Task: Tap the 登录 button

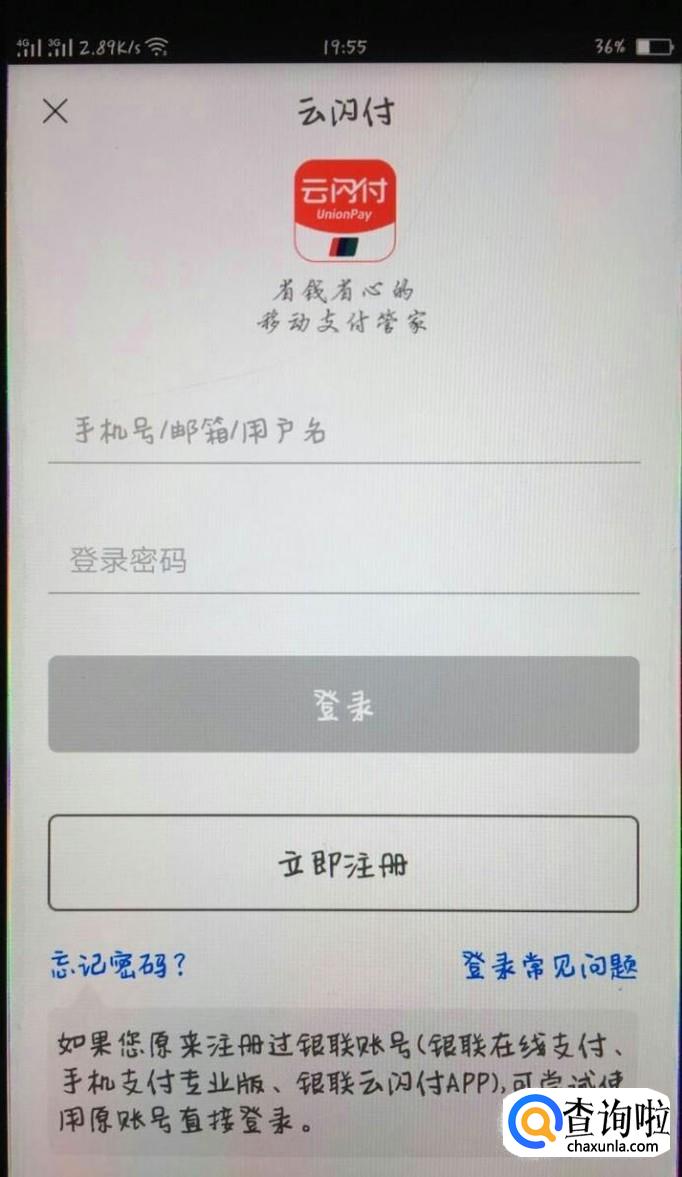Action: 343,705
